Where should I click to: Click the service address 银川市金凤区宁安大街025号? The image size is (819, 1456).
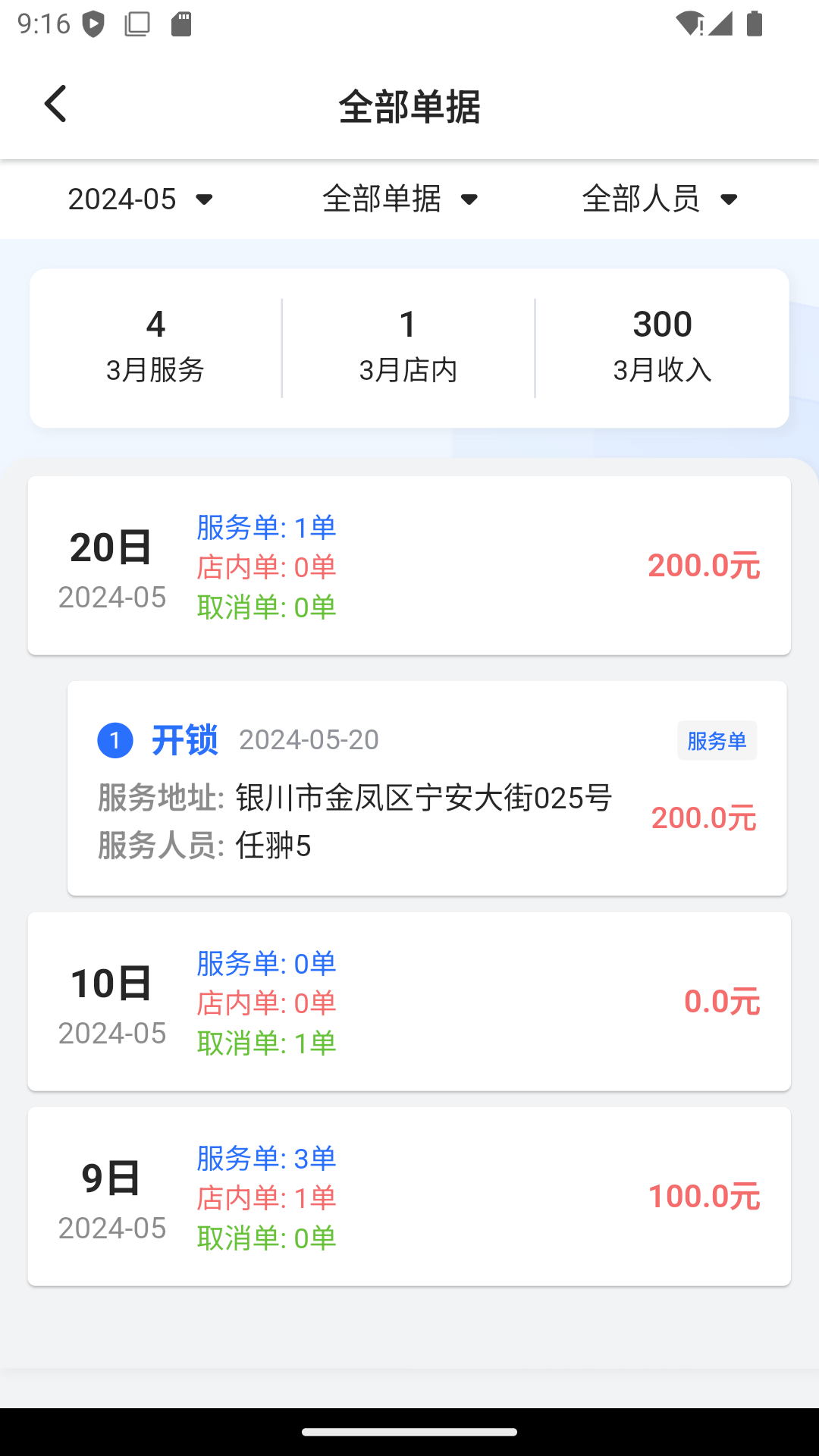tap(425, 798)
